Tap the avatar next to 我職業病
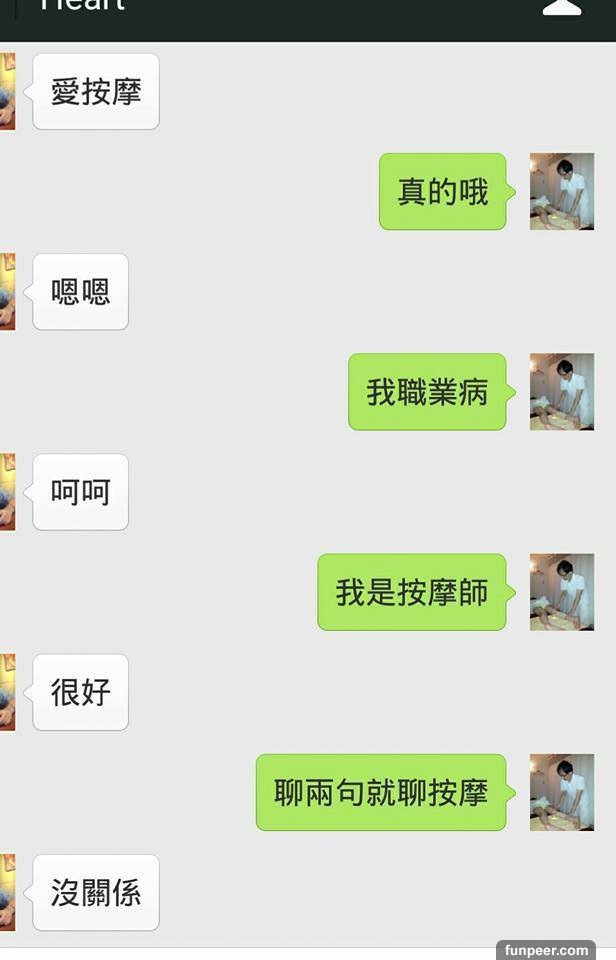The height and width of the screenshot is (960, 616). coord(561,391)
